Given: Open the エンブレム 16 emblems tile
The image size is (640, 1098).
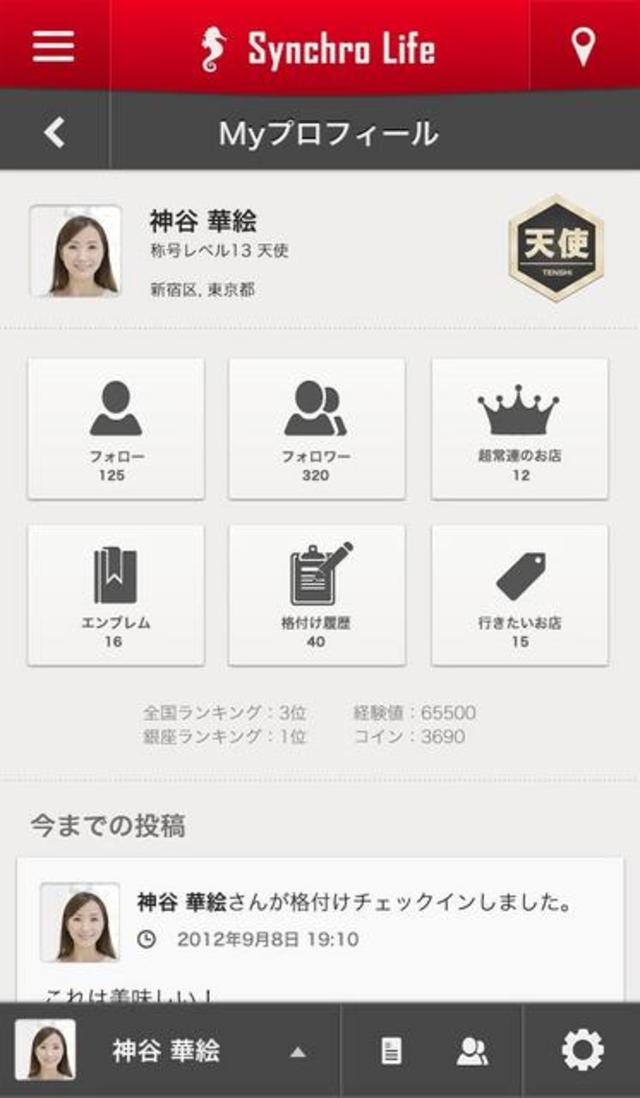Looking at the screenshot, I should (x=115, y=595).
